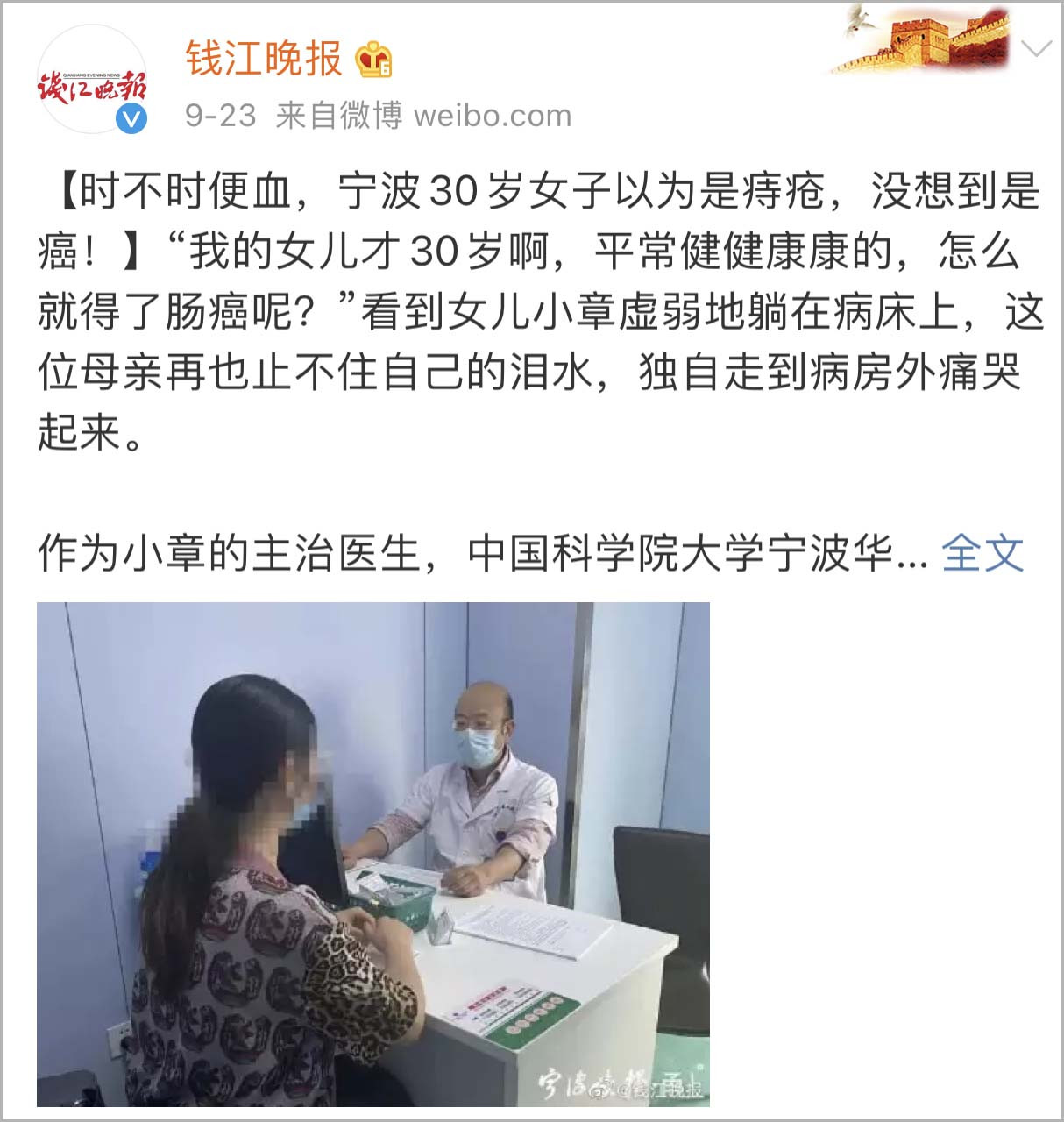Image resolution: width=1064 pixels, height=1122 pixels.
Task: Tap 全文 to read full post
Action: [982, 554]
